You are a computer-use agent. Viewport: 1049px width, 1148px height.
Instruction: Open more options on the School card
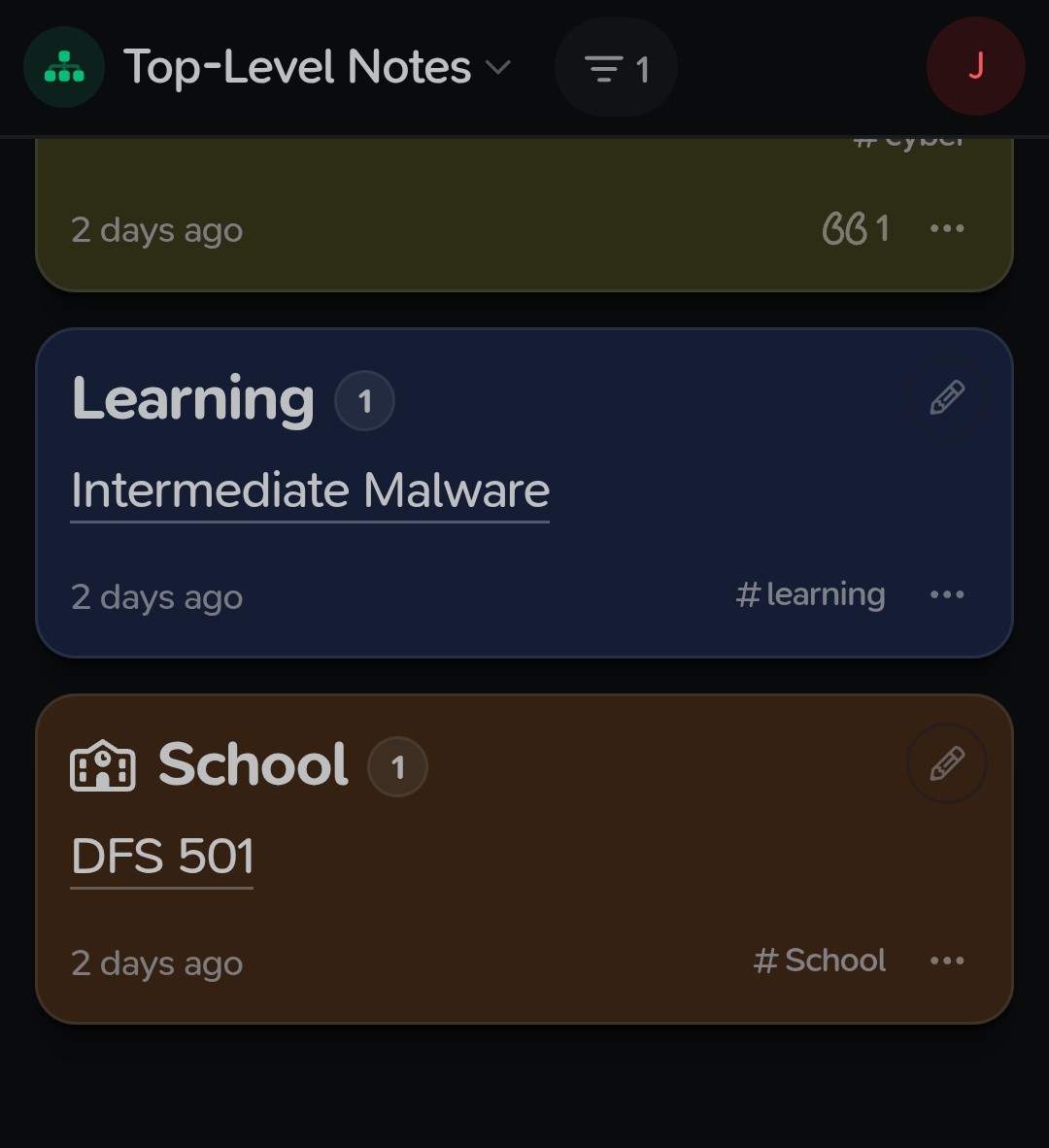tap(947, 961)
